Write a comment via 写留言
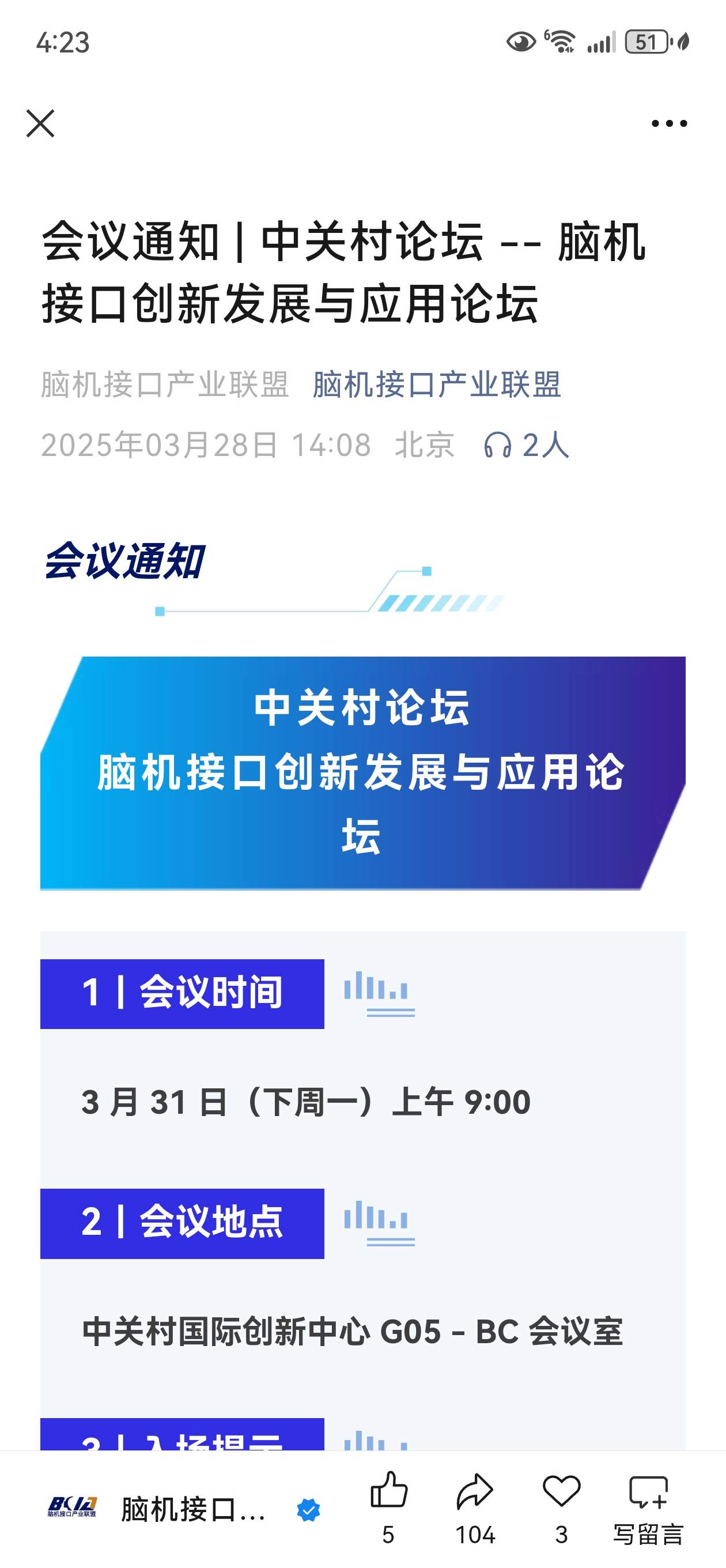The height and width of the screenshot is (1568, 726). [649, 1509]
